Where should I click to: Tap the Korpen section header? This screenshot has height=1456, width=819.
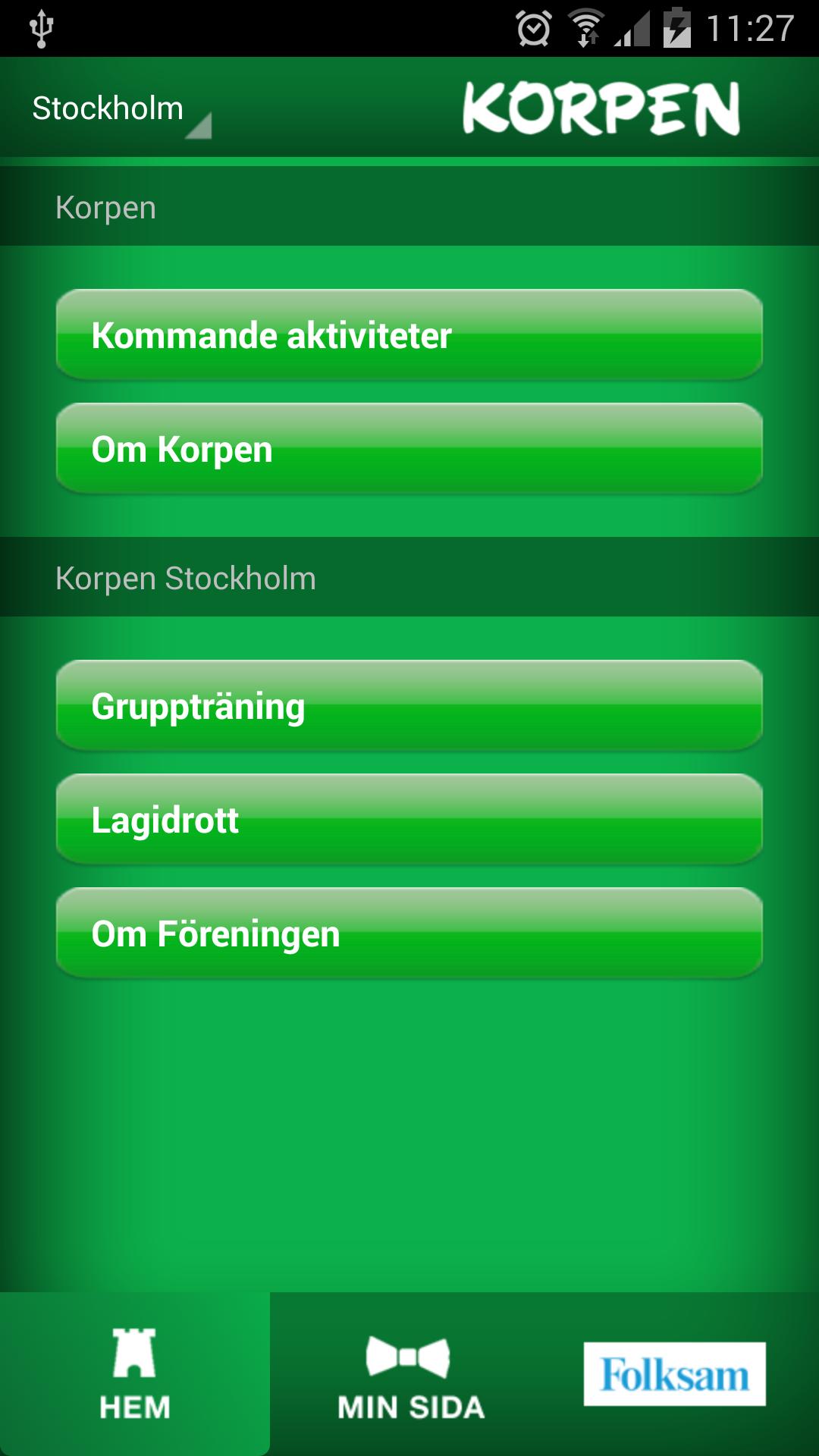click(105, 206)
